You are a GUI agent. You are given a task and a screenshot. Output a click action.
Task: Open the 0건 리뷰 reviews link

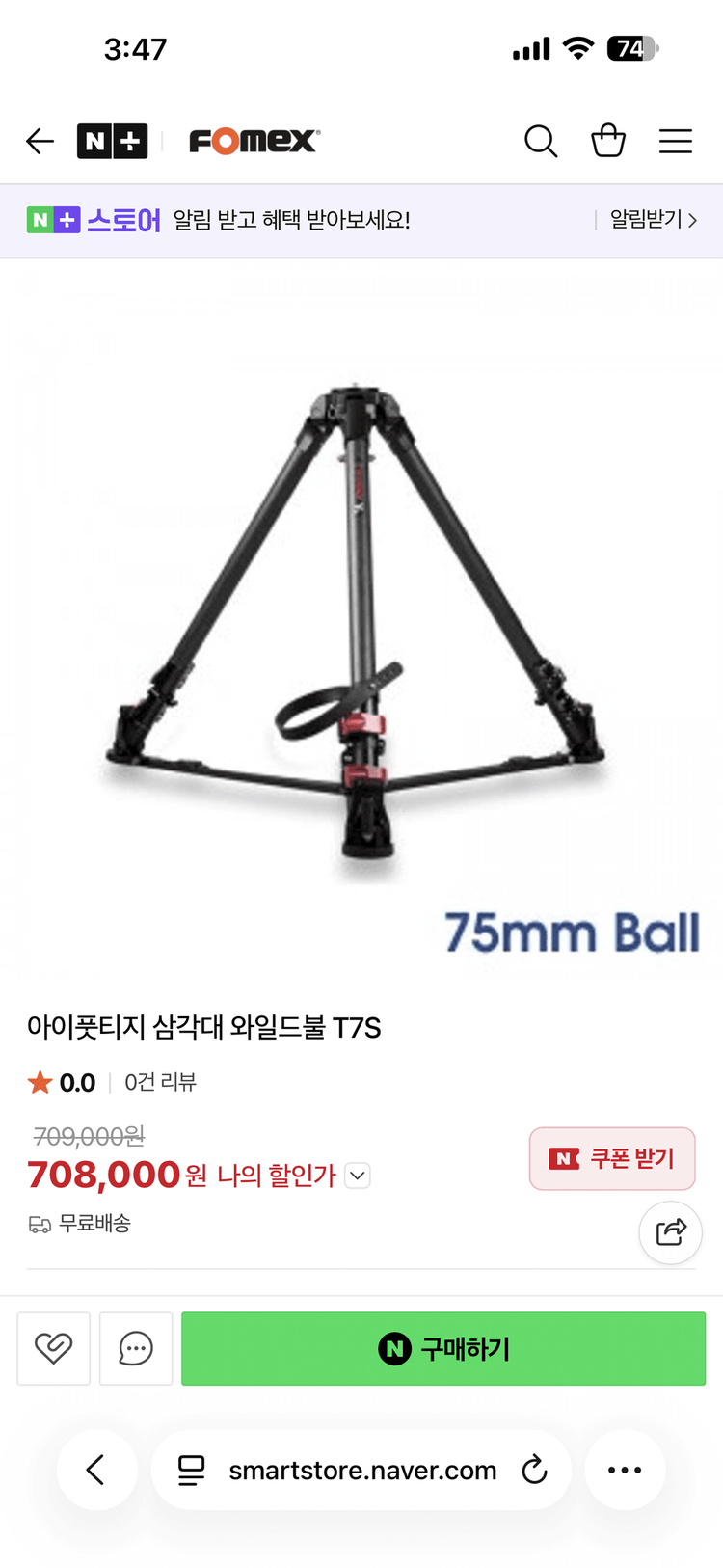coord(160,1082)
